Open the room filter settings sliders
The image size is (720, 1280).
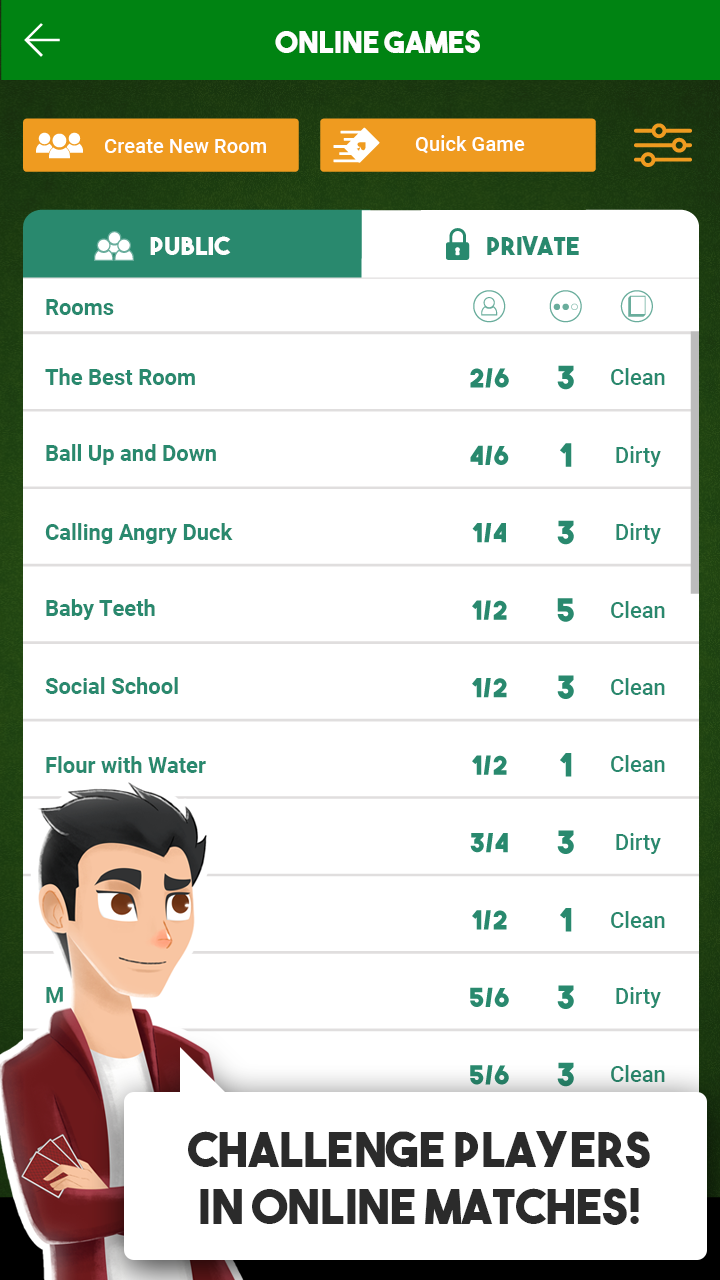(x=662, y=145)
